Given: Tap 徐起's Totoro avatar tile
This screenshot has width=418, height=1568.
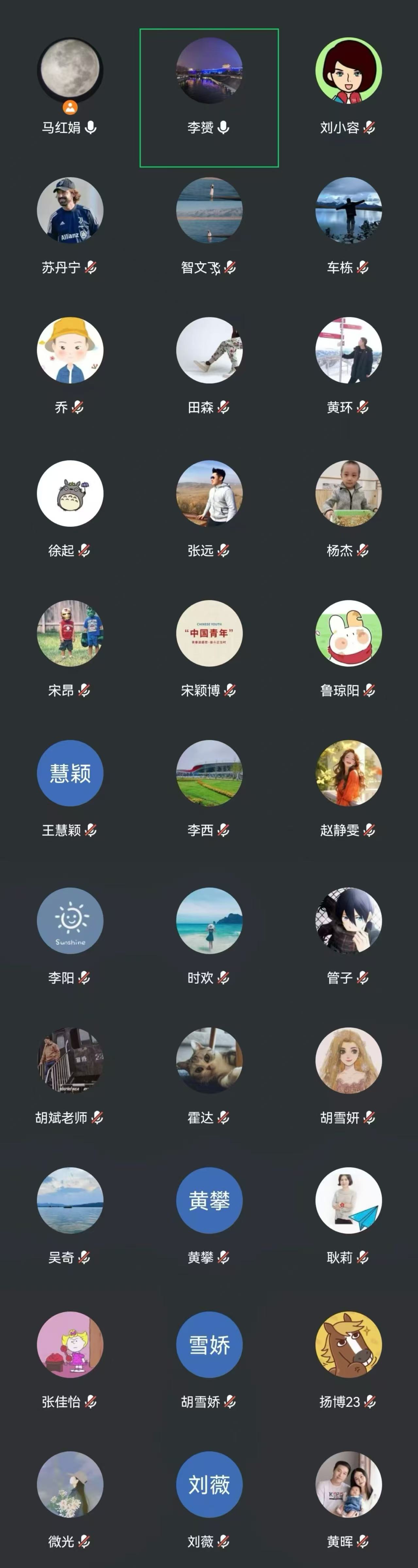Looking at the screenshot, I should pos(70,493).
